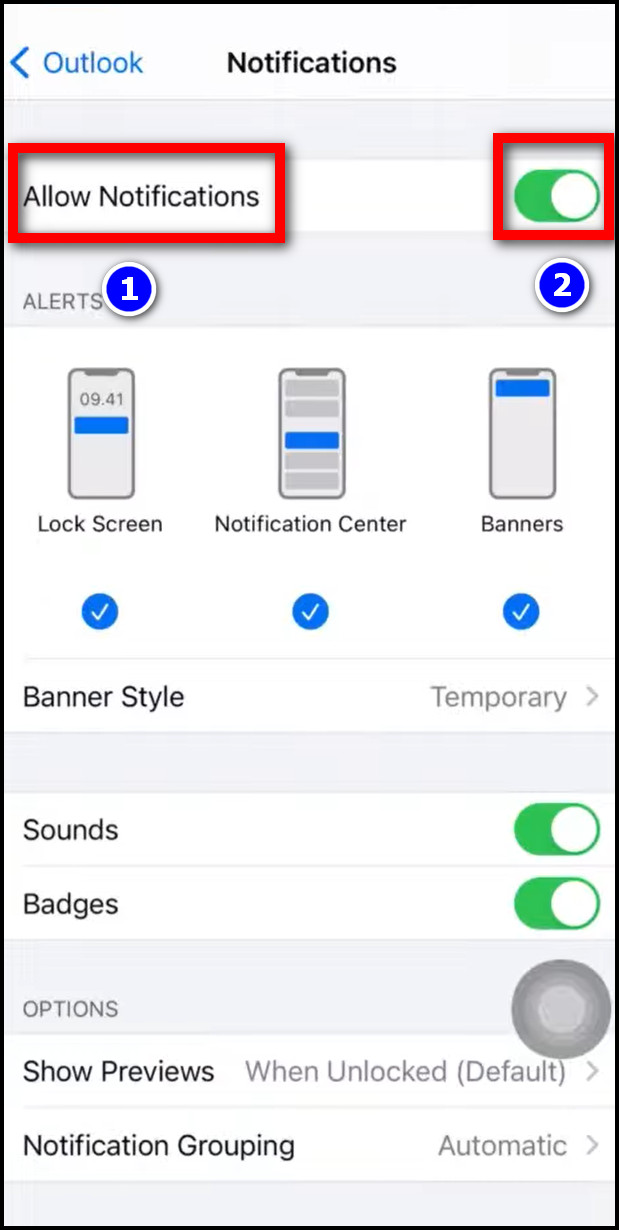Viewport: 619px width, 1230px height.
Task: Uncheck Banners alerts
Action: click(522, 611)
